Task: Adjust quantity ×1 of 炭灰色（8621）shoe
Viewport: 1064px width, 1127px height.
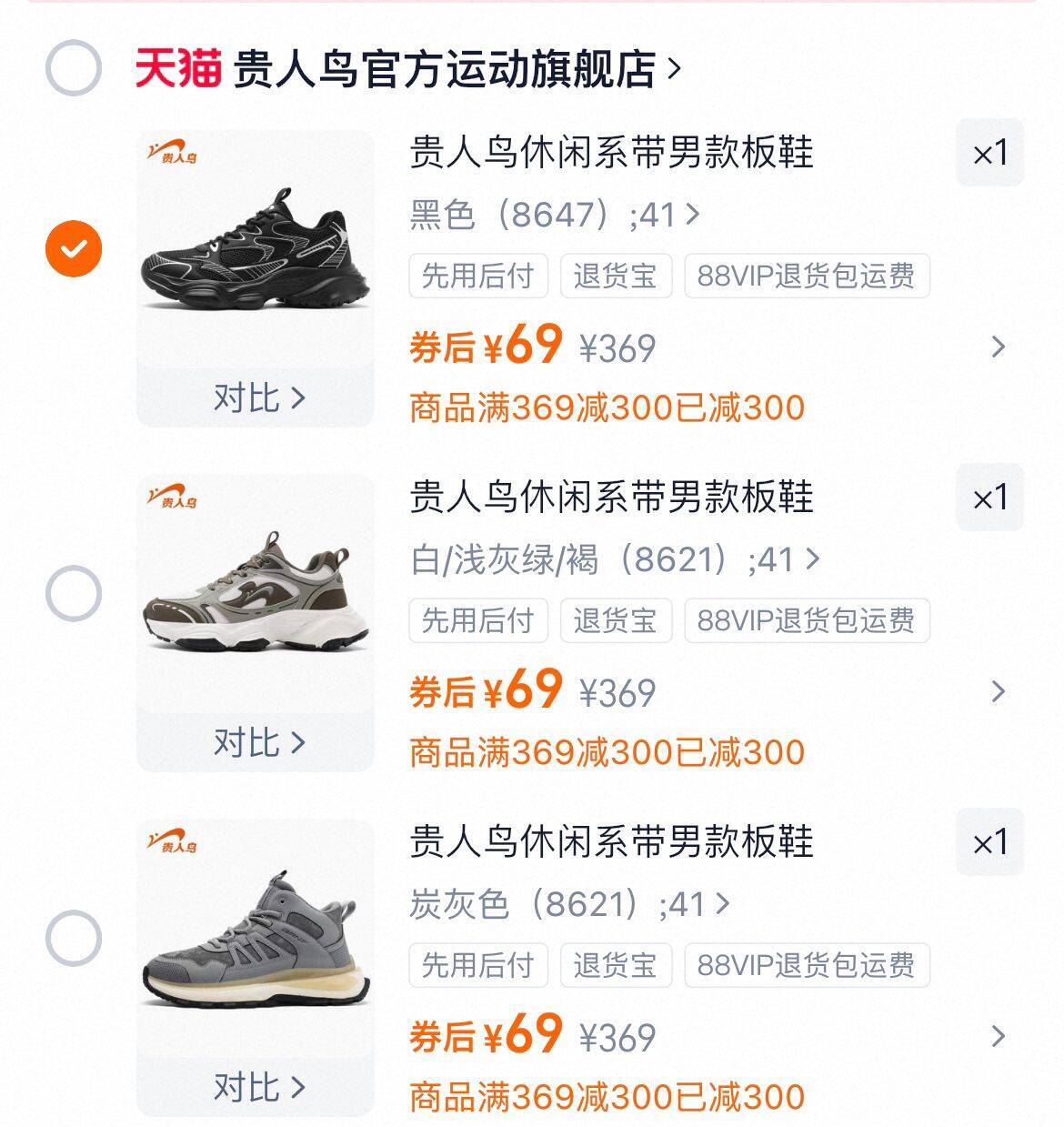Action: click(x=989, y=842)
